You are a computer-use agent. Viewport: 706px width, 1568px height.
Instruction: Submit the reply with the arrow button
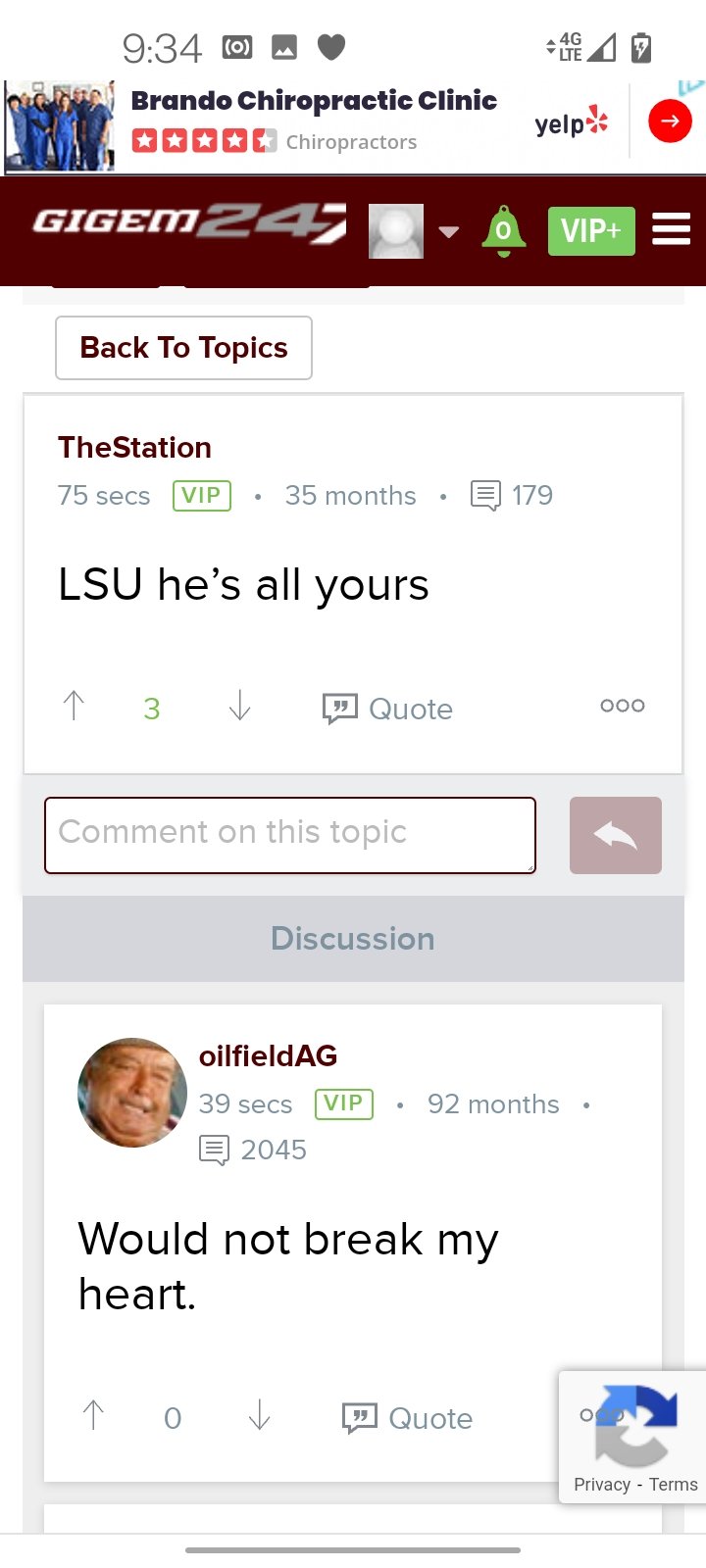(x=615, y=835)
